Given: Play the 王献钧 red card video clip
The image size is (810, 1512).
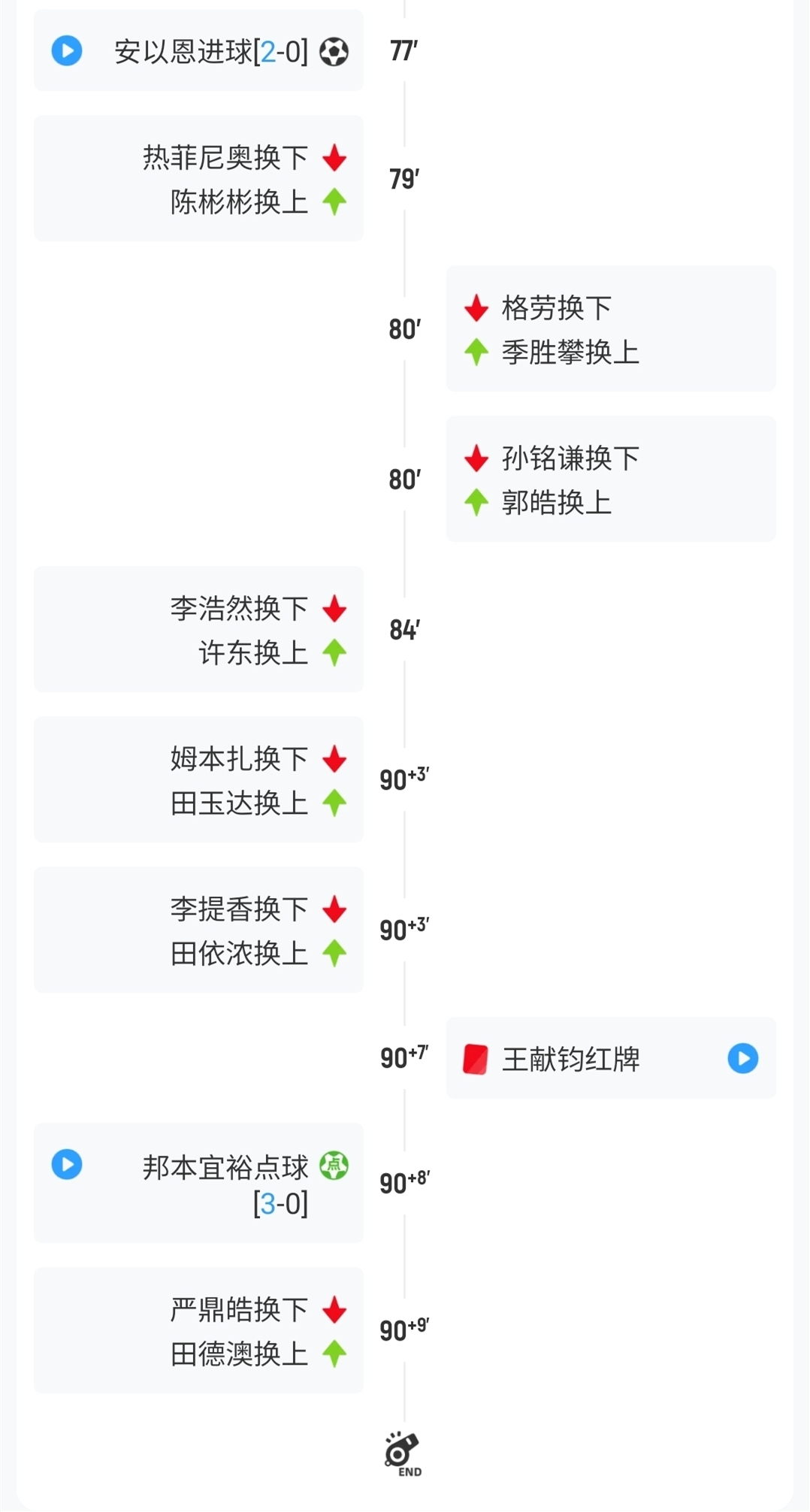Looking at the screenshot, I should click(x=742, y=1059).
